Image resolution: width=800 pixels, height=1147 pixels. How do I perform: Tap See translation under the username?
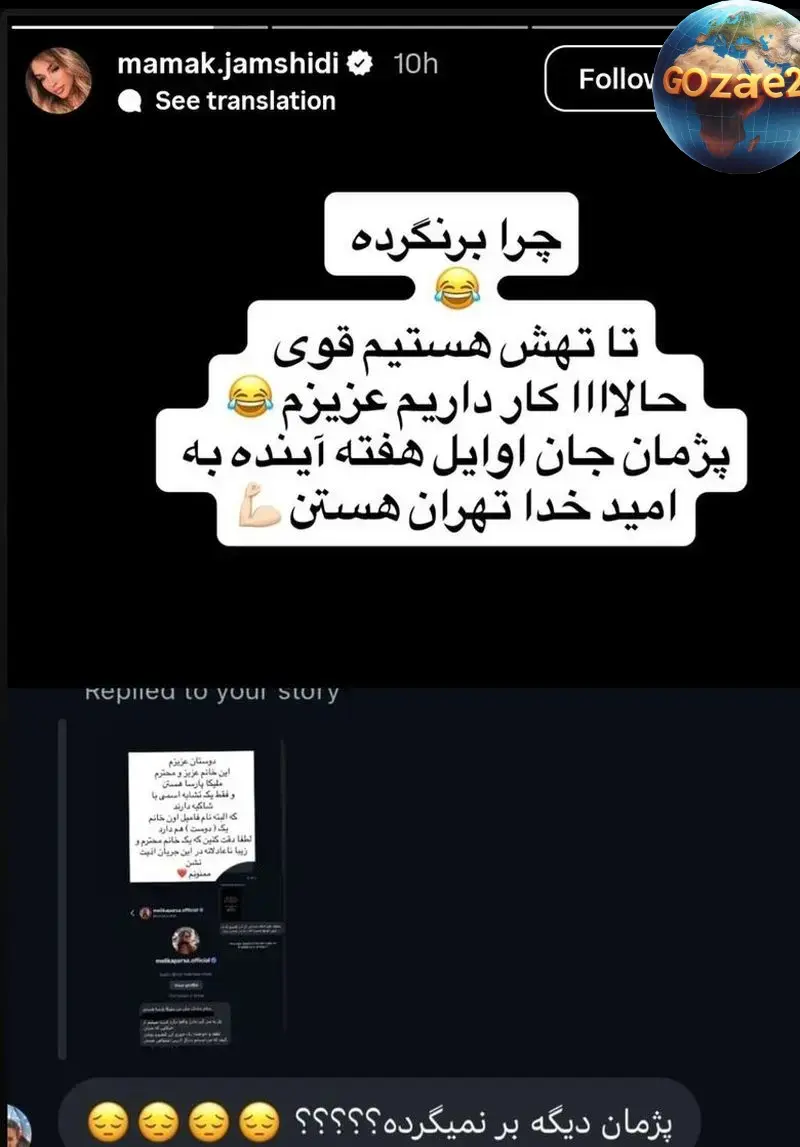coord(244,101)
